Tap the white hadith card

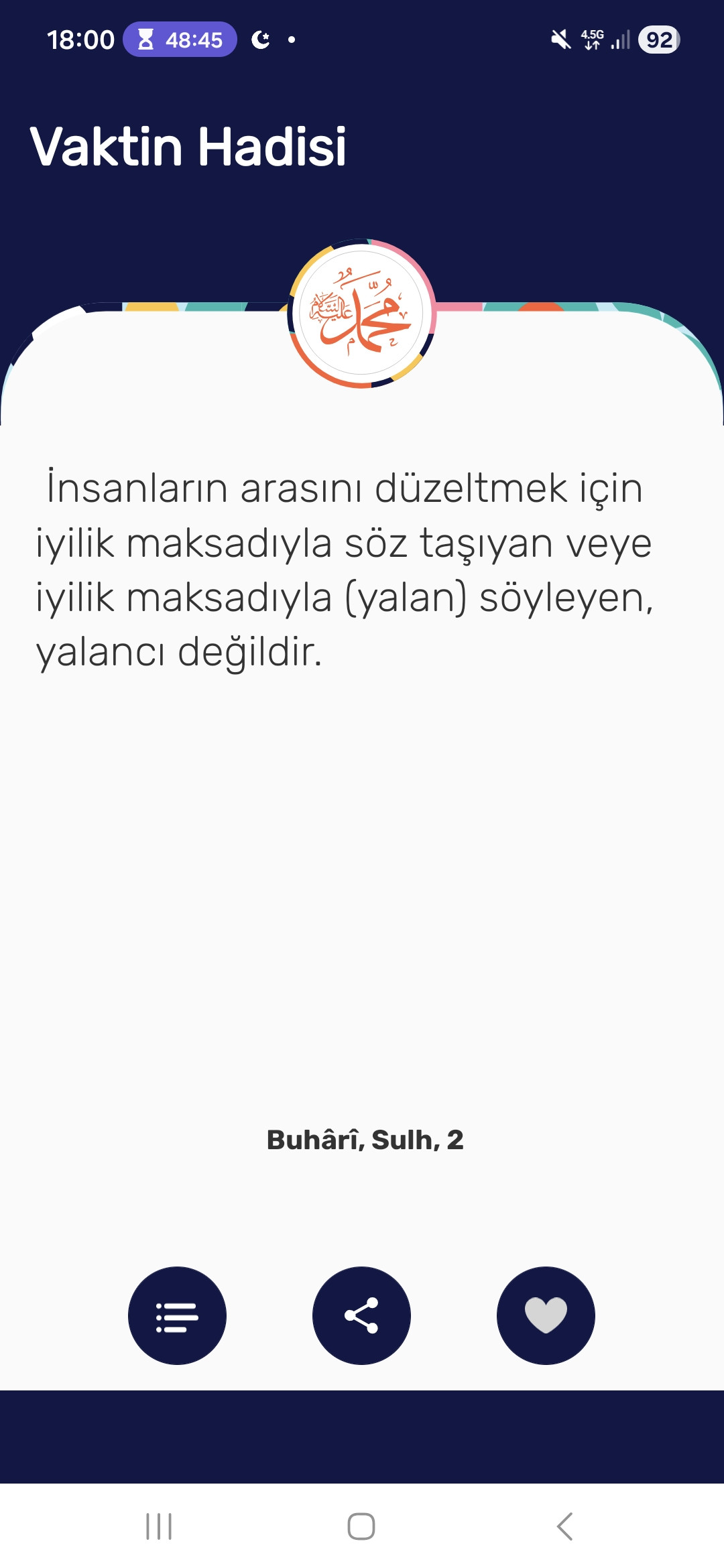(x=362, y=871)
